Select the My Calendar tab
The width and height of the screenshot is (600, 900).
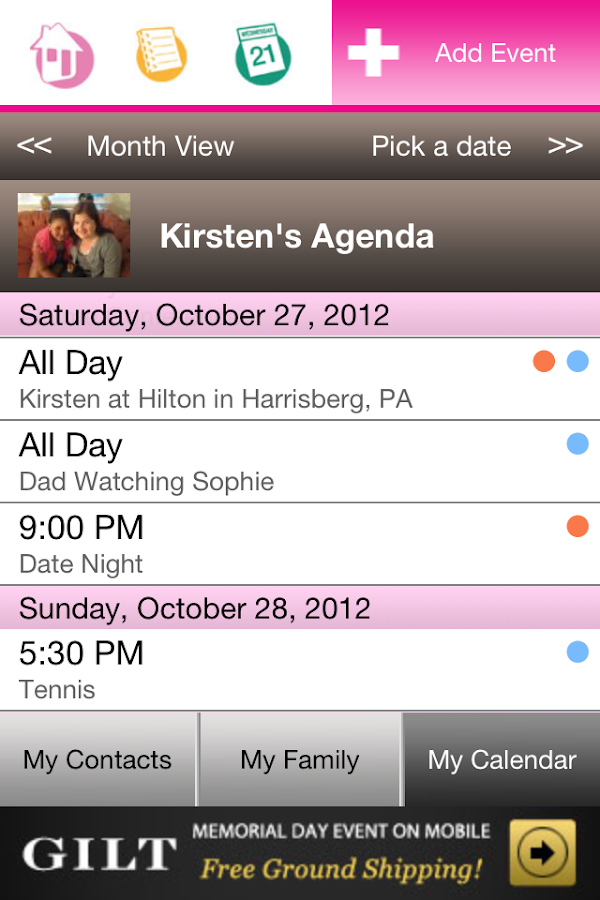[x=501, y=760]
